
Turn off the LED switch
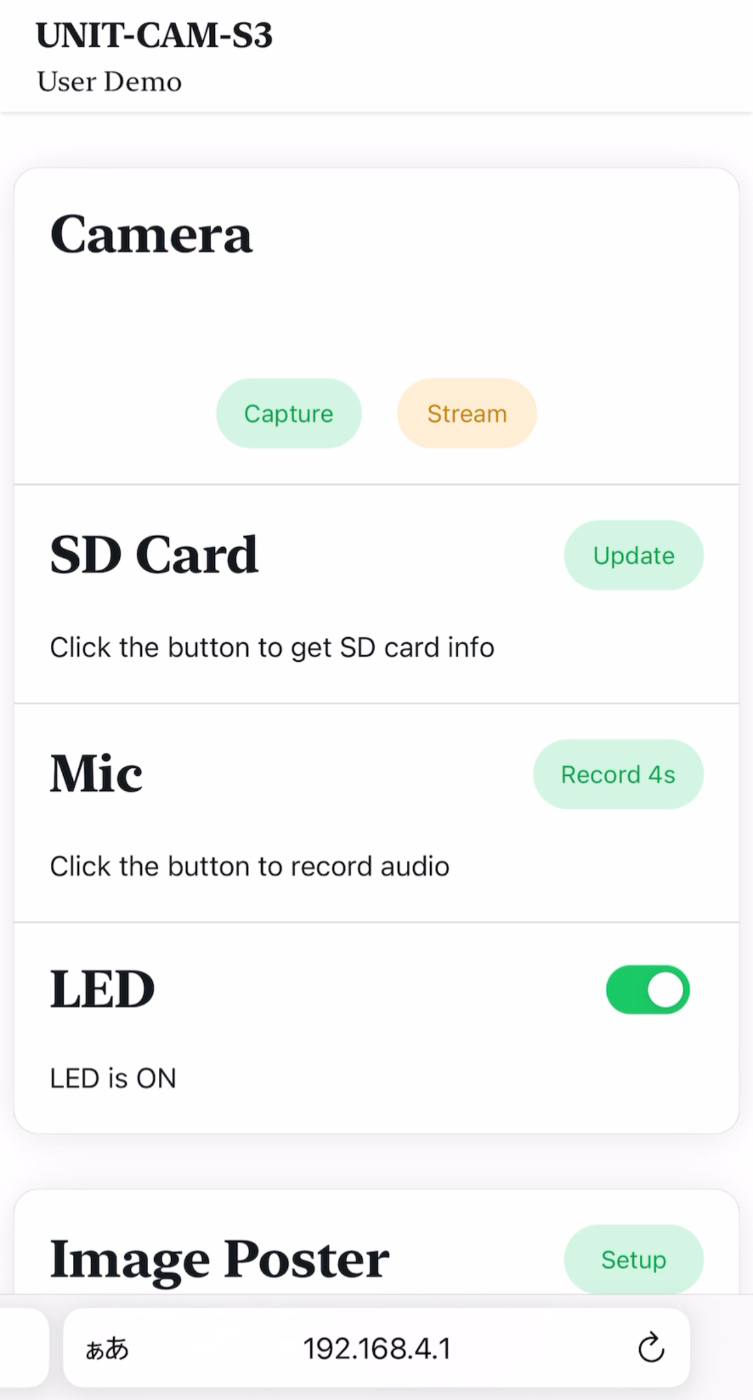coord(648,989)
